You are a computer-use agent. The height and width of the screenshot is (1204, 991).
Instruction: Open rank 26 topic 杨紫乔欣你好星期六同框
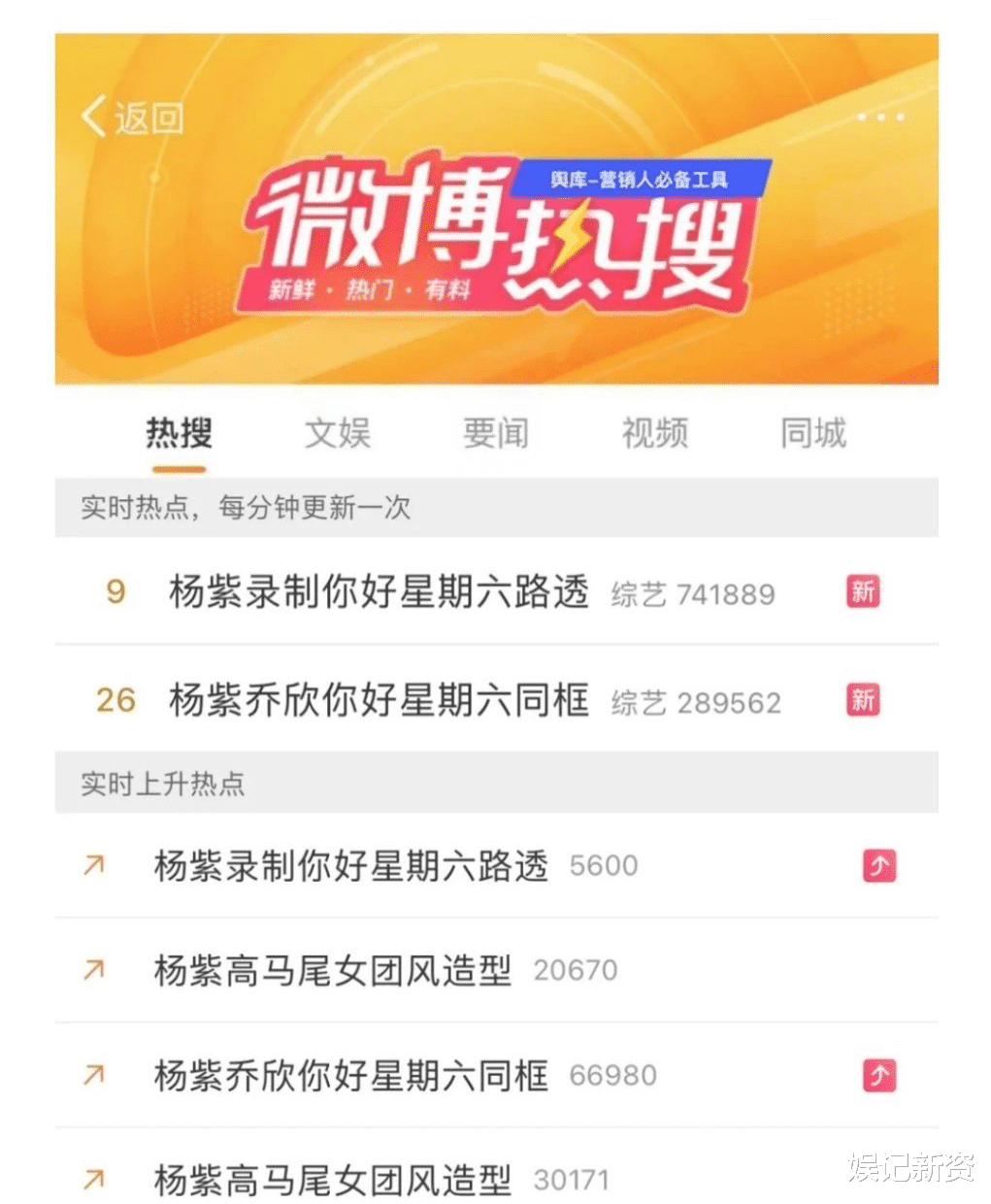tap(379, 699)
